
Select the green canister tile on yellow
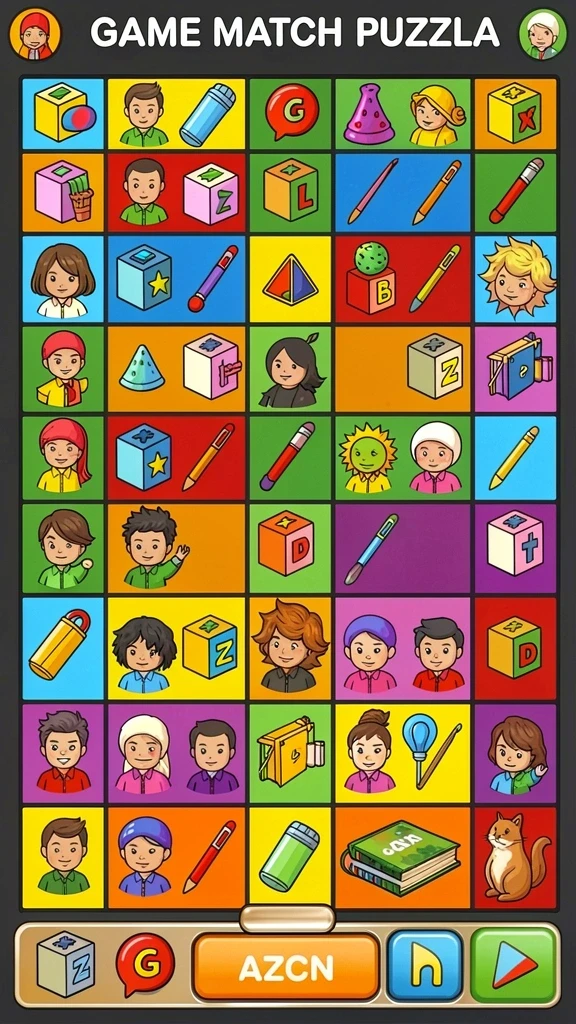(291, 857)
